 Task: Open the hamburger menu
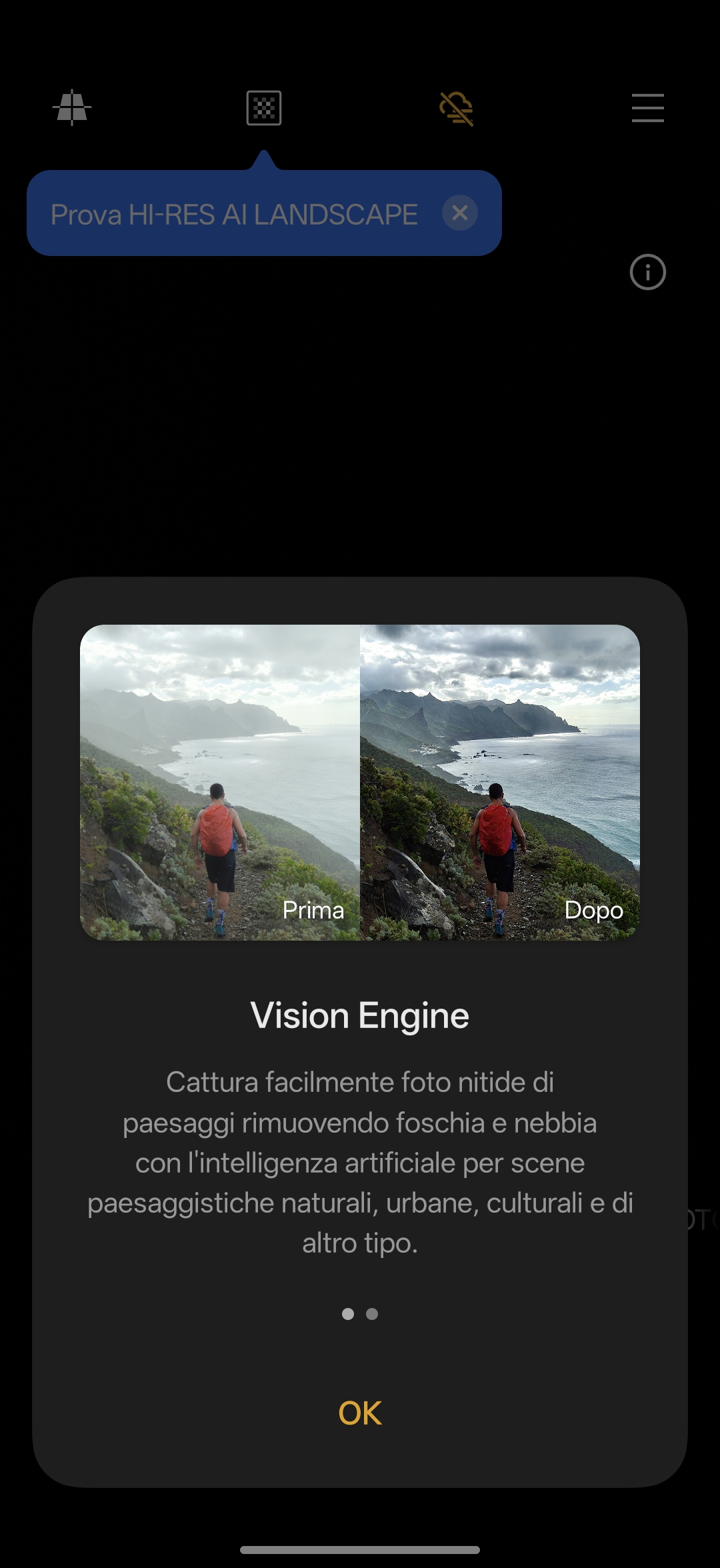647,108
